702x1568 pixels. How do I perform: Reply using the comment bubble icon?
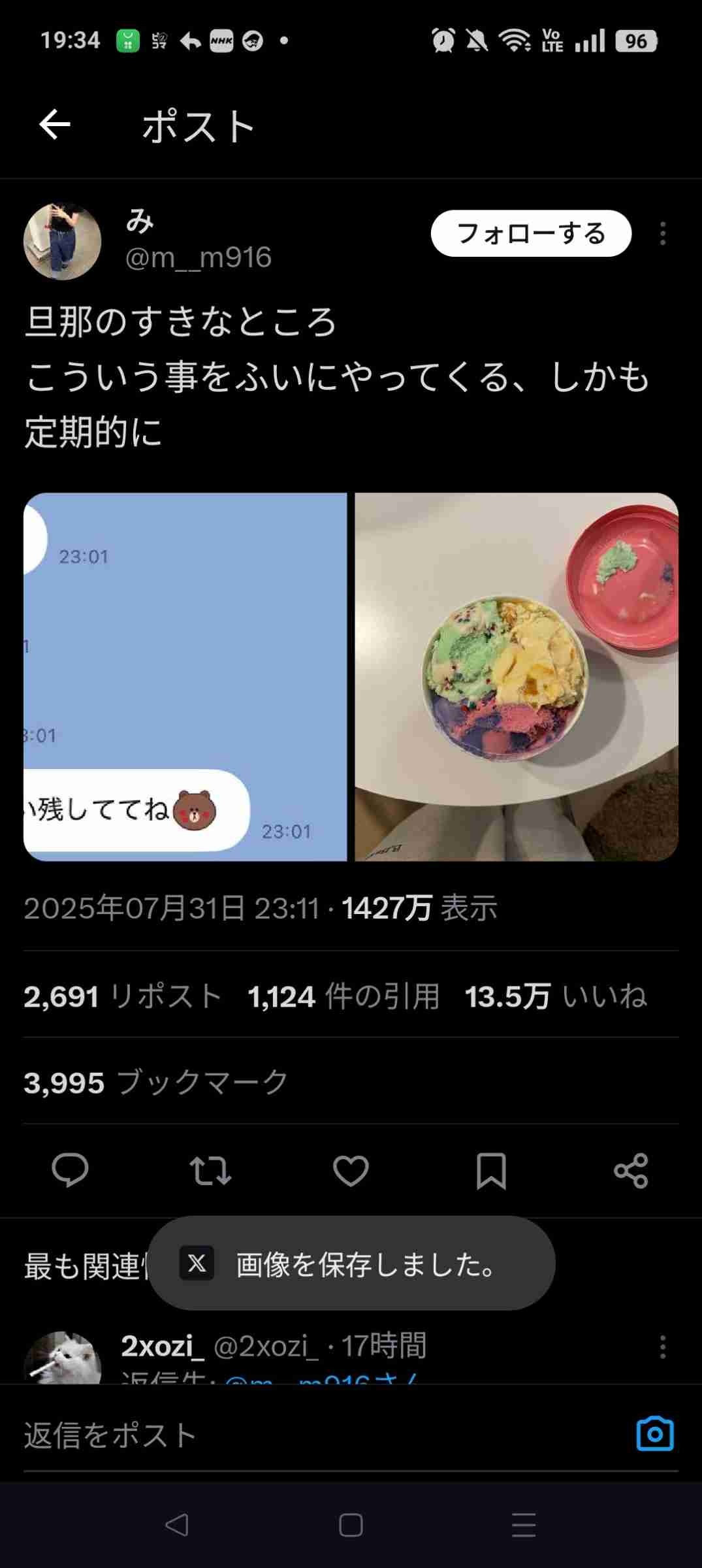tap(70, 1170)
